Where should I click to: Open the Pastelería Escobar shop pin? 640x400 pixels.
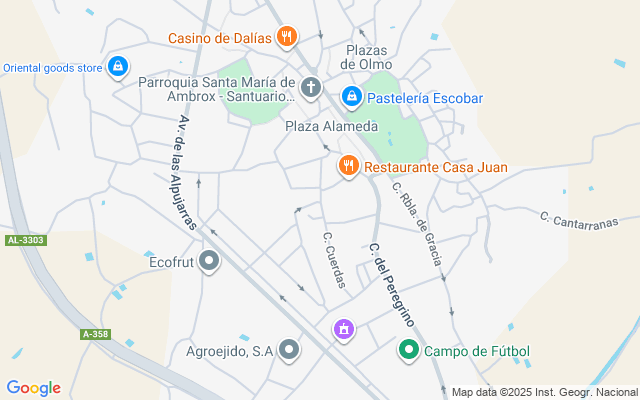point(352,98)
